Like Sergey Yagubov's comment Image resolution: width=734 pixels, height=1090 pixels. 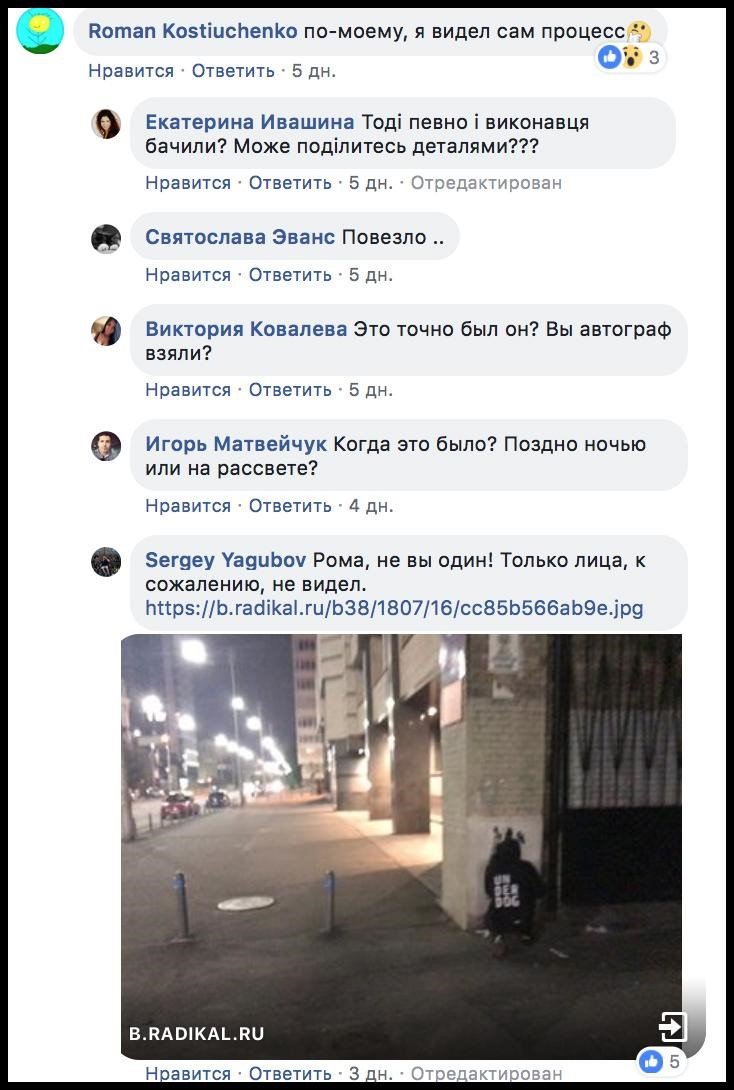click(187, 1074)
